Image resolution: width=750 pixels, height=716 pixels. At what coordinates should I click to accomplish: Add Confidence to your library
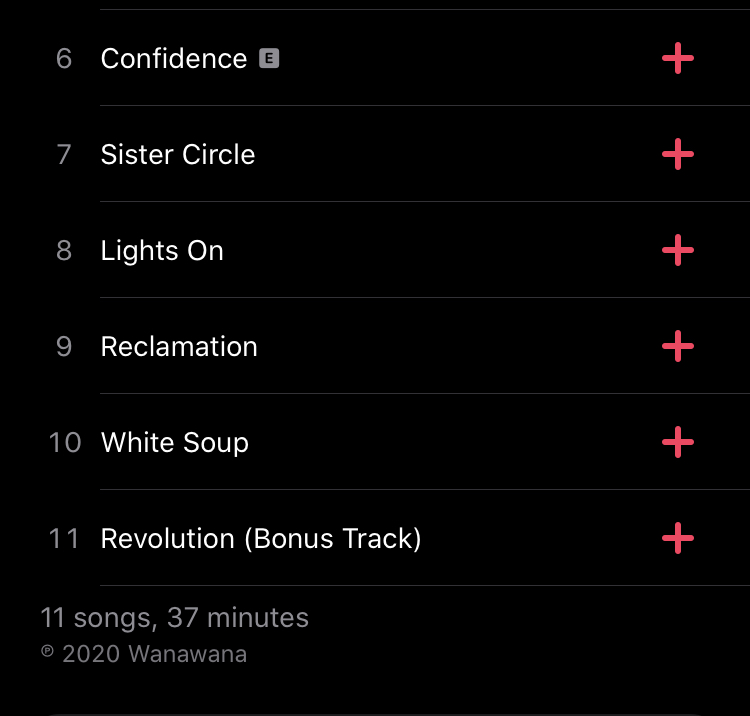point(678,59)
